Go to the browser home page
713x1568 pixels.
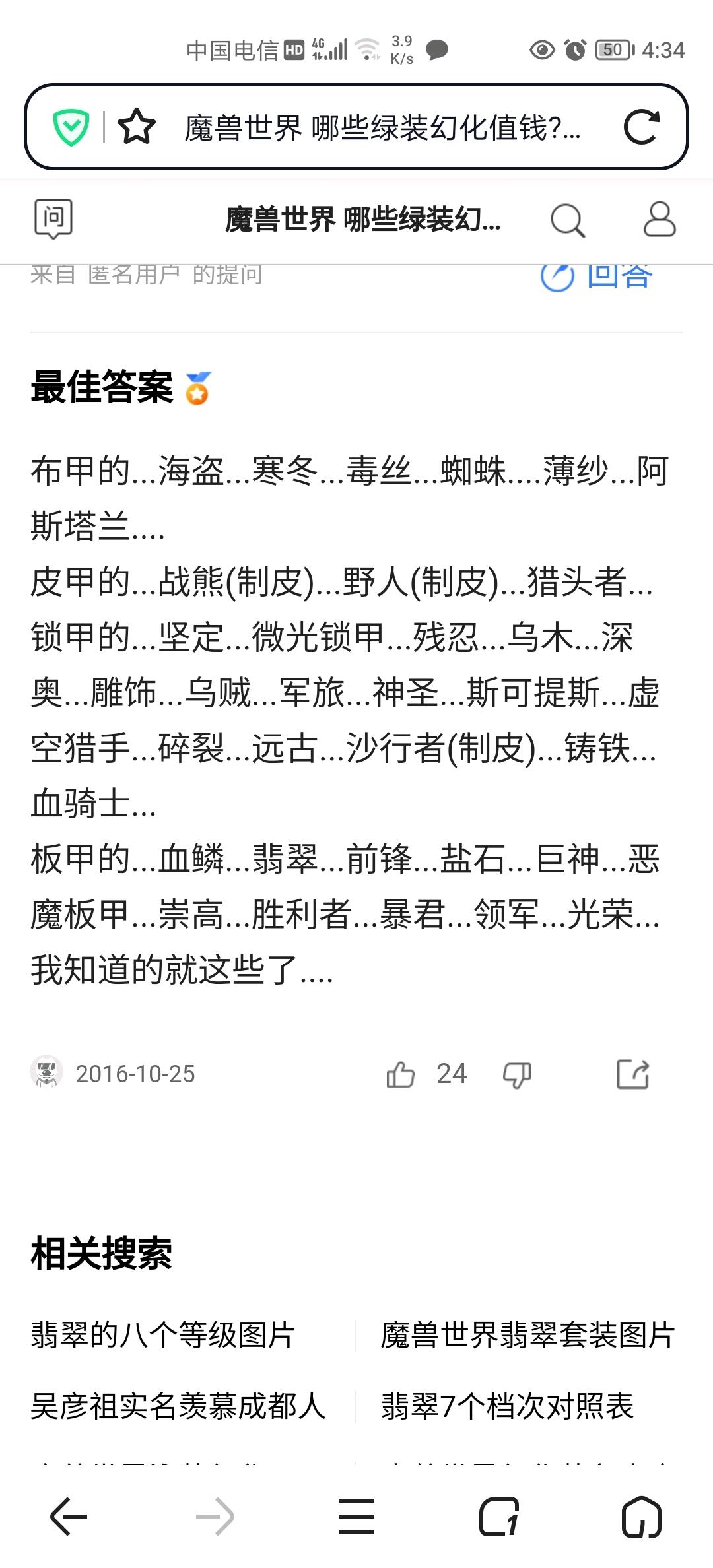pyautogui.click(x=641, y=1517)
